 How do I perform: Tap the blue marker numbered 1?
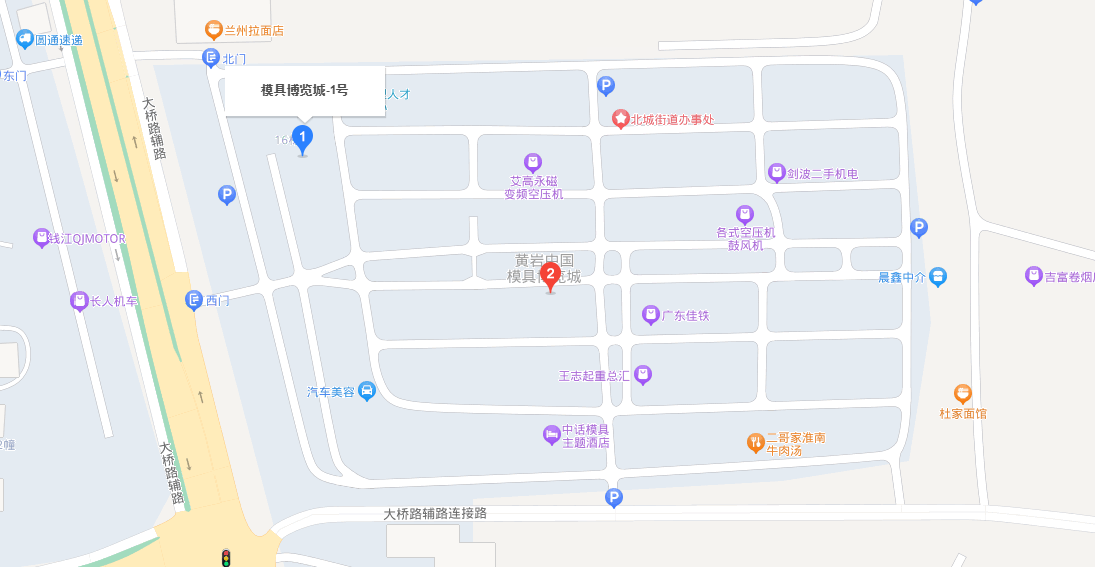pos(301,138)
